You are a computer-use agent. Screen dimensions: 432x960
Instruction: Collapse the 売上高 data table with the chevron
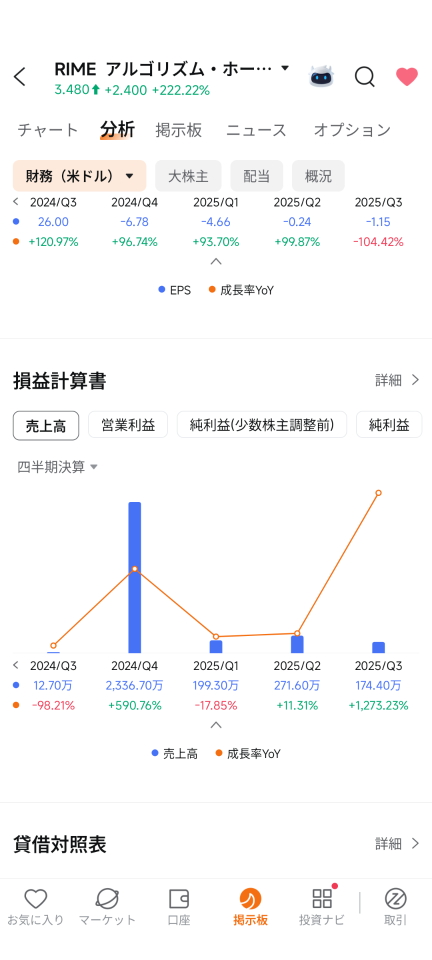coord(216,726)
